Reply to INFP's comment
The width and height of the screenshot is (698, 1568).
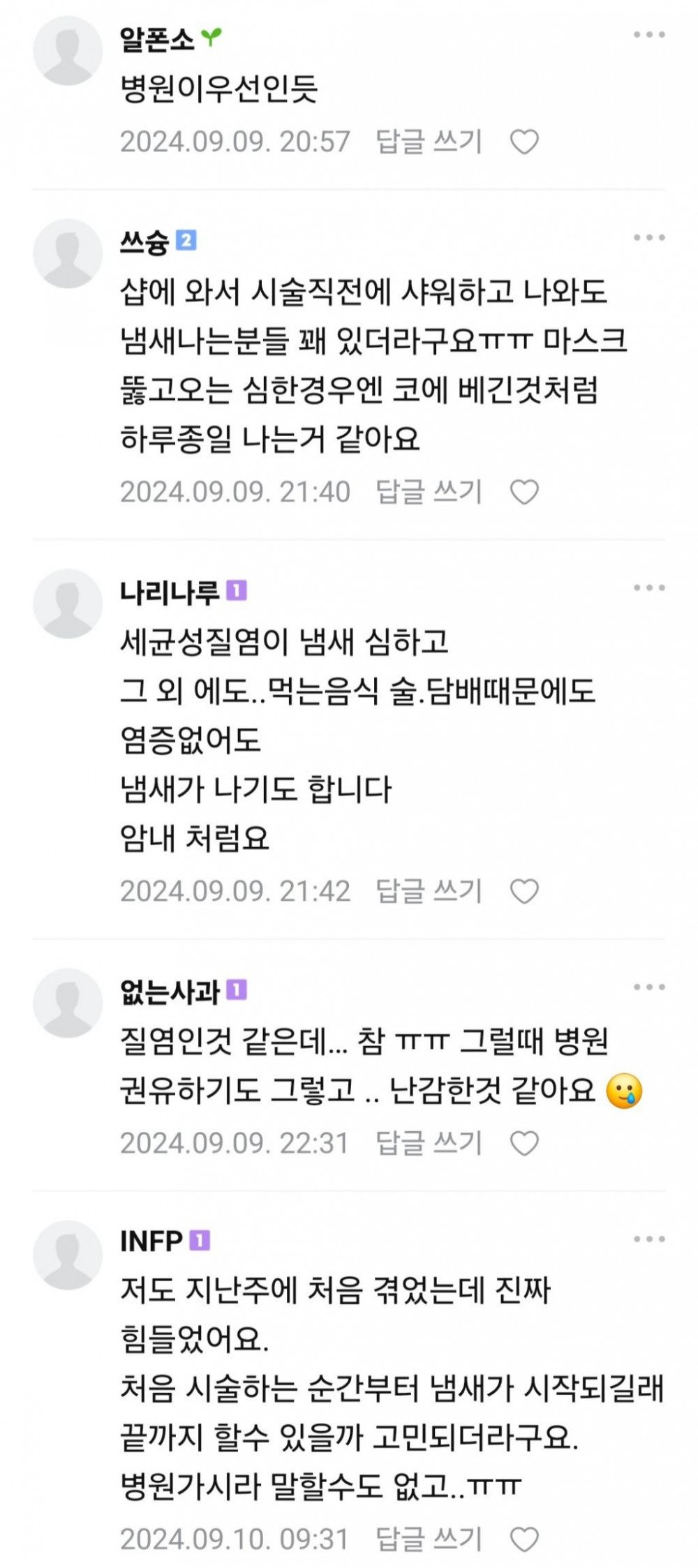[429, 1539]
